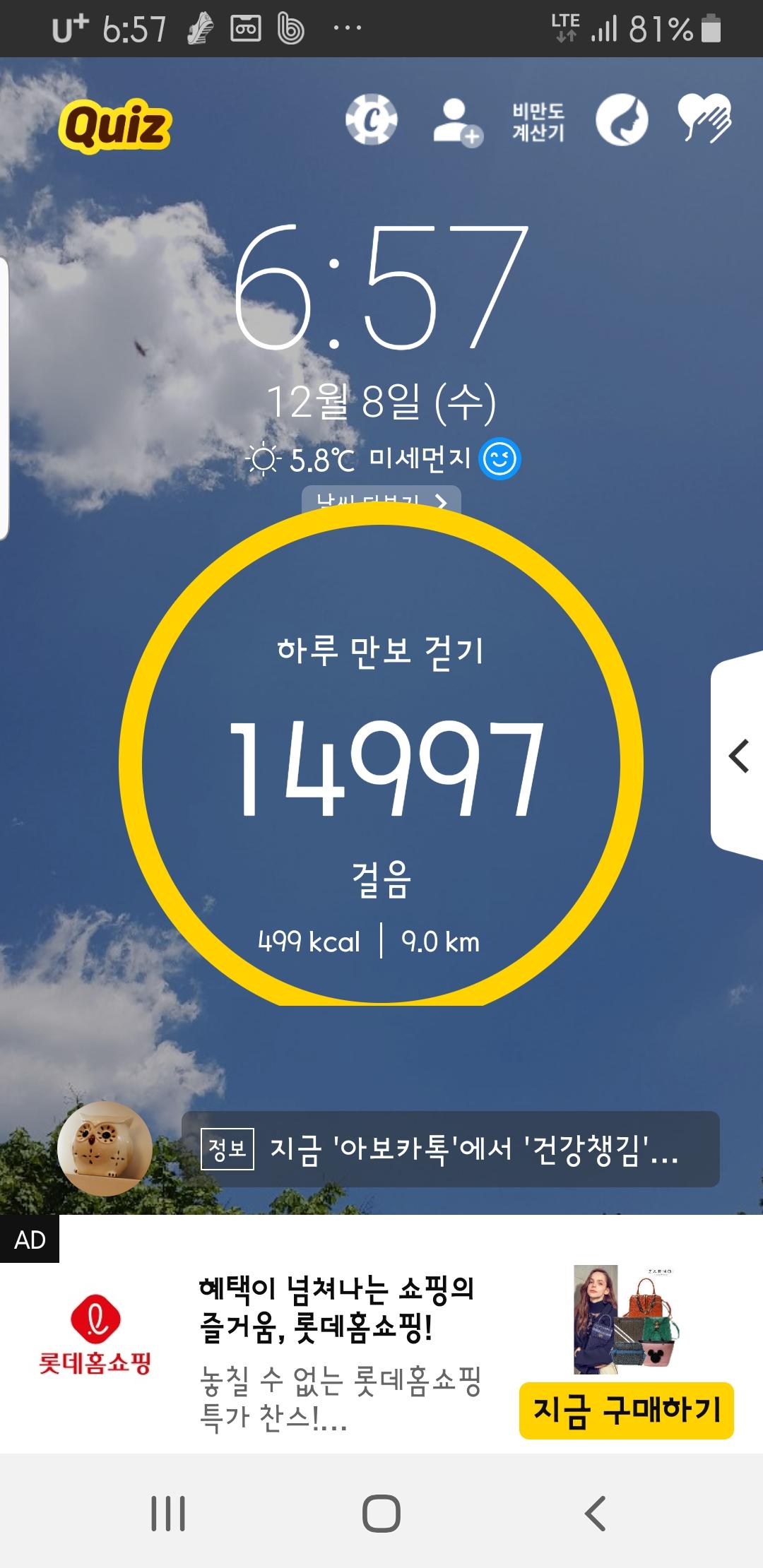Open the 비만도 계산기 calculator

538,122
